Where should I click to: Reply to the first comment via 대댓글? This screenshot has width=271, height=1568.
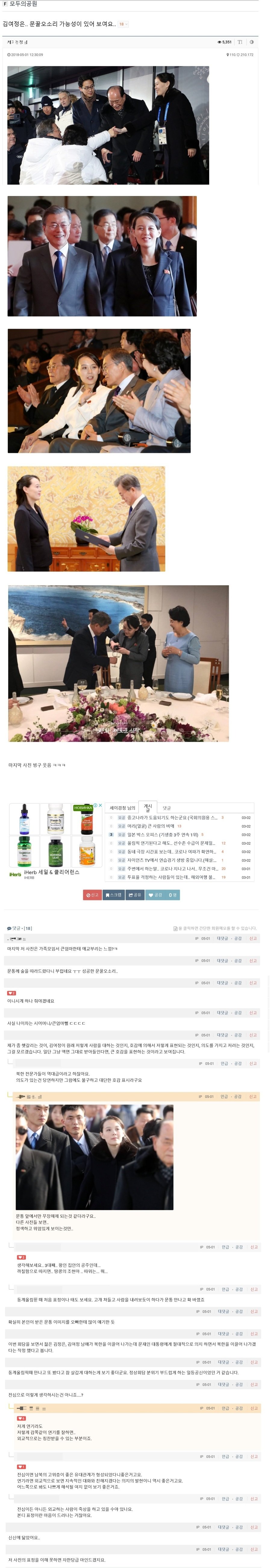[223, 939]
